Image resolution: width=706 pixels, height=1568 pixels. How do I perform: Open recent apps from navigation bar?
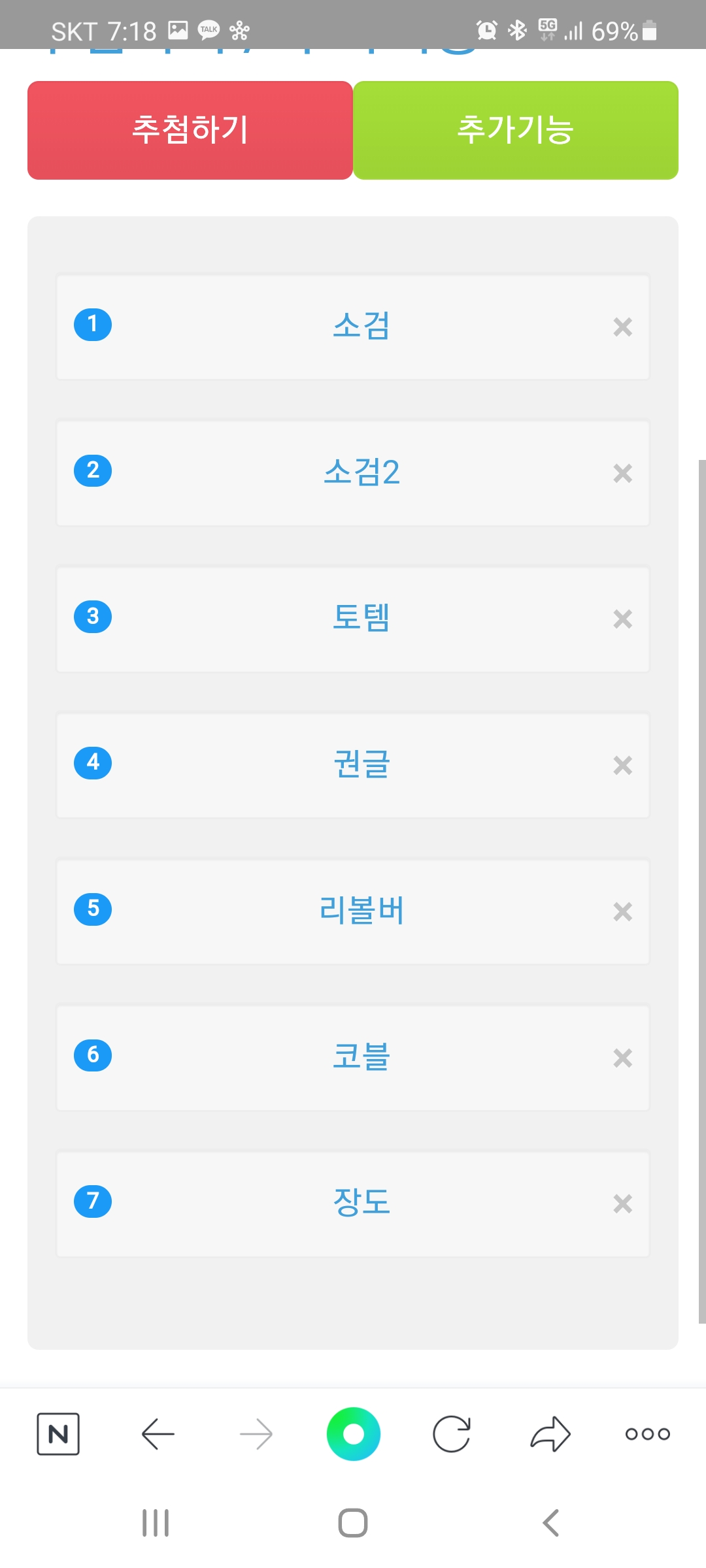(156, 1523)
